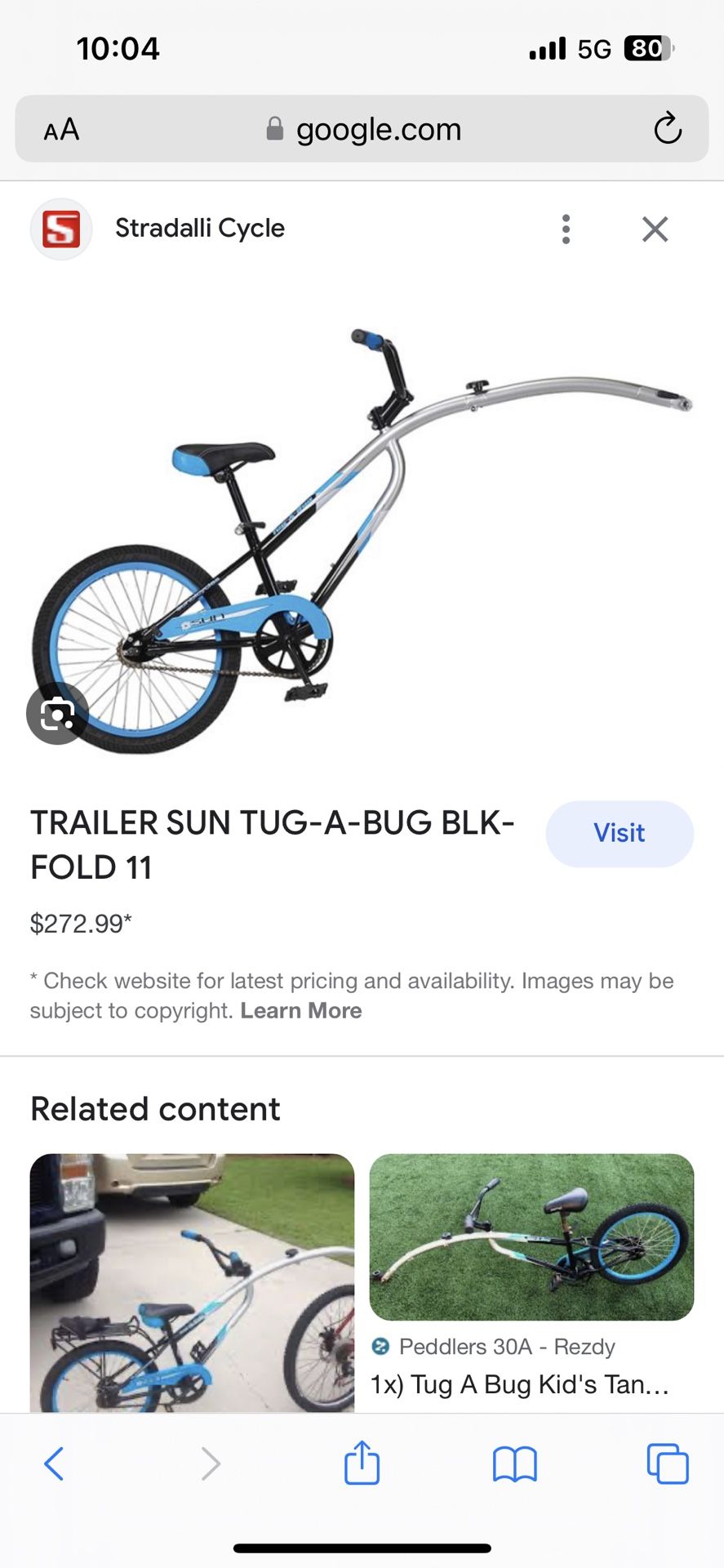
Task: Tap the google.com address bar
Action: click(362, 129)
